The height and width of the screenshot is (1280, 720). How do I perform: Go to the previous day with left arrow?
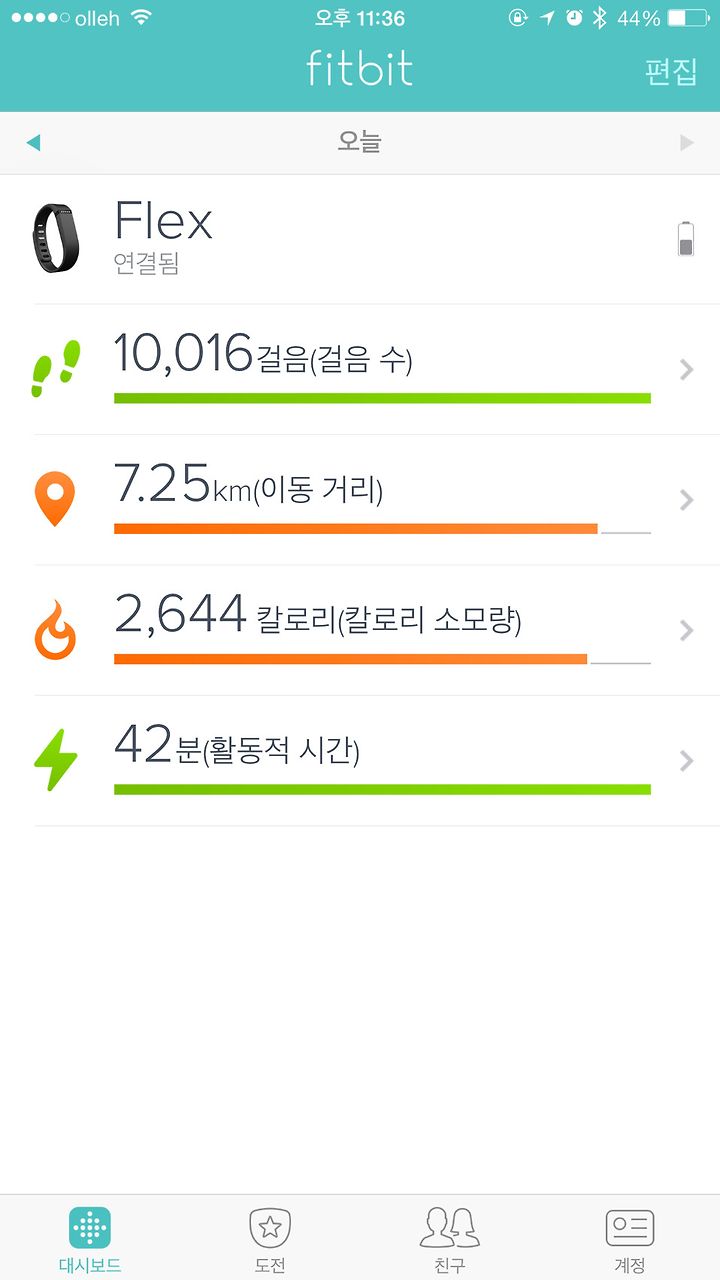point(33,143)
